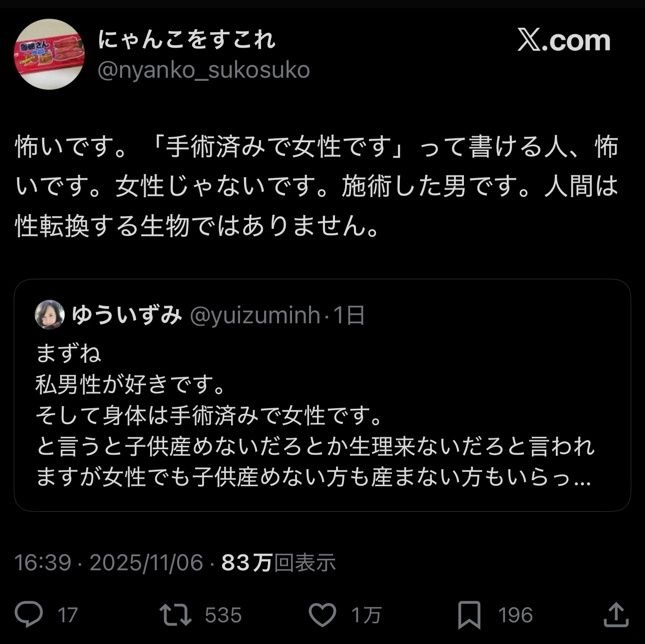Like the post with the heart icon
645x644 pixels.
coord(321,614)
